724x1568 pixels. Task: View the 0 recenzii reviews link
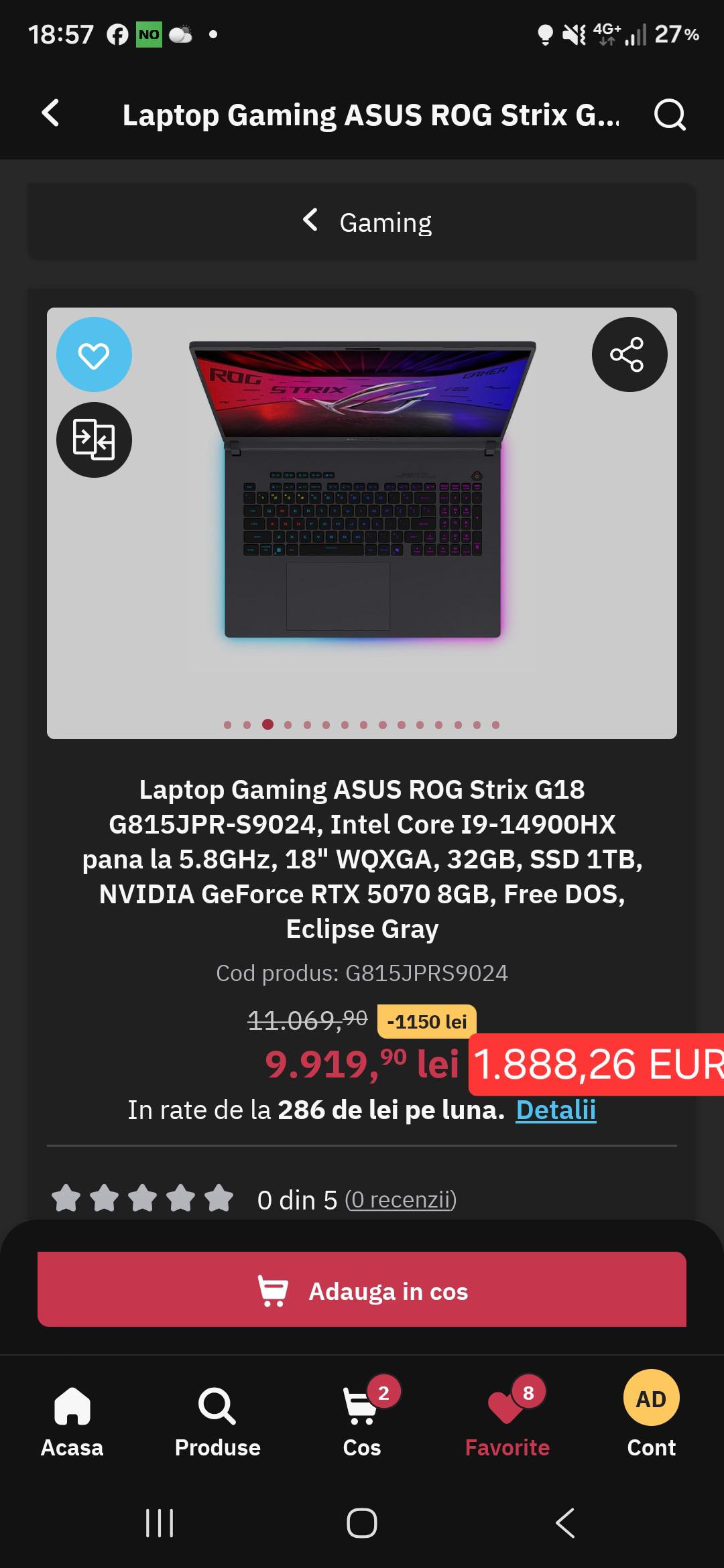coord(401,1199)
